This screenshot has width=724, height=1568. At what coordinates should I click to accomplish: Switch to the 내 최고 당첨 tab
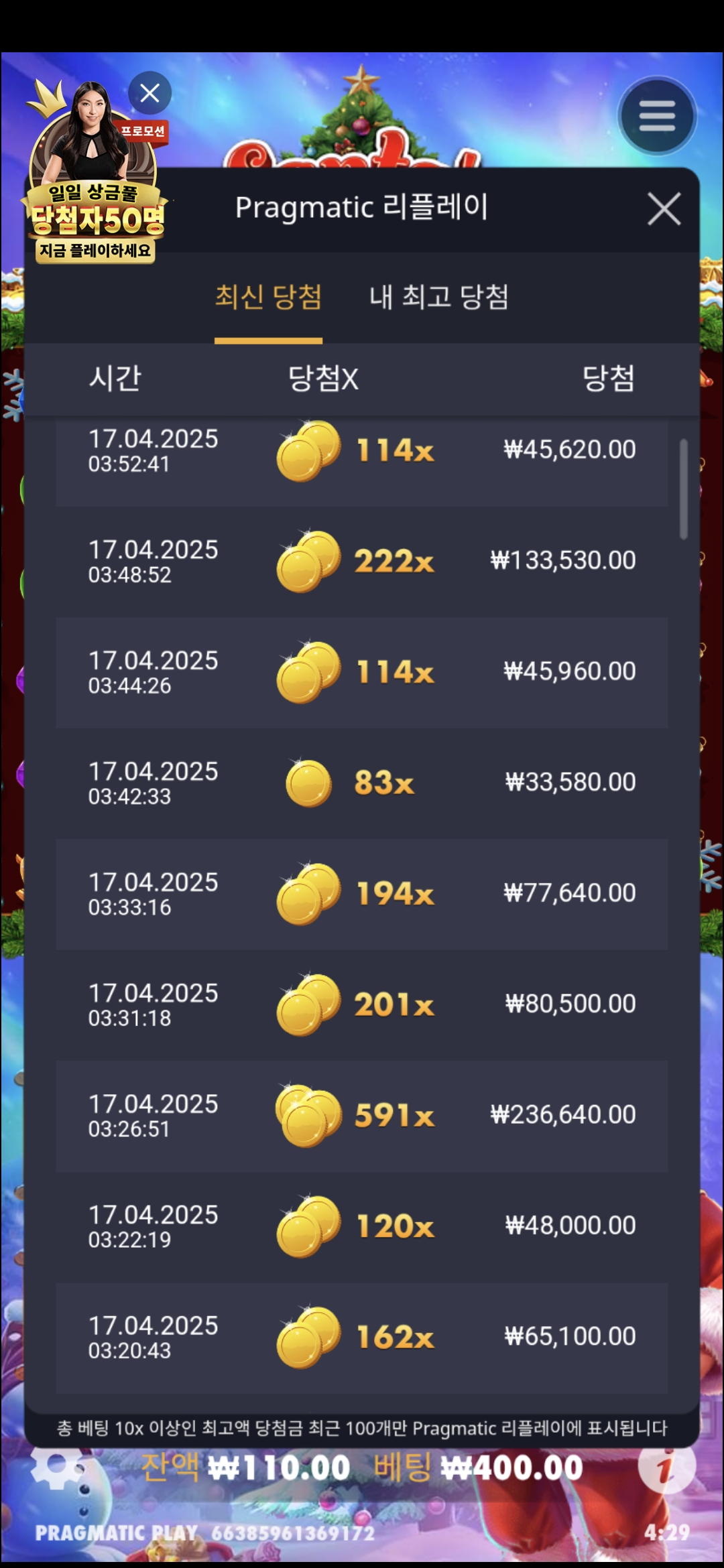coord(438,297)
